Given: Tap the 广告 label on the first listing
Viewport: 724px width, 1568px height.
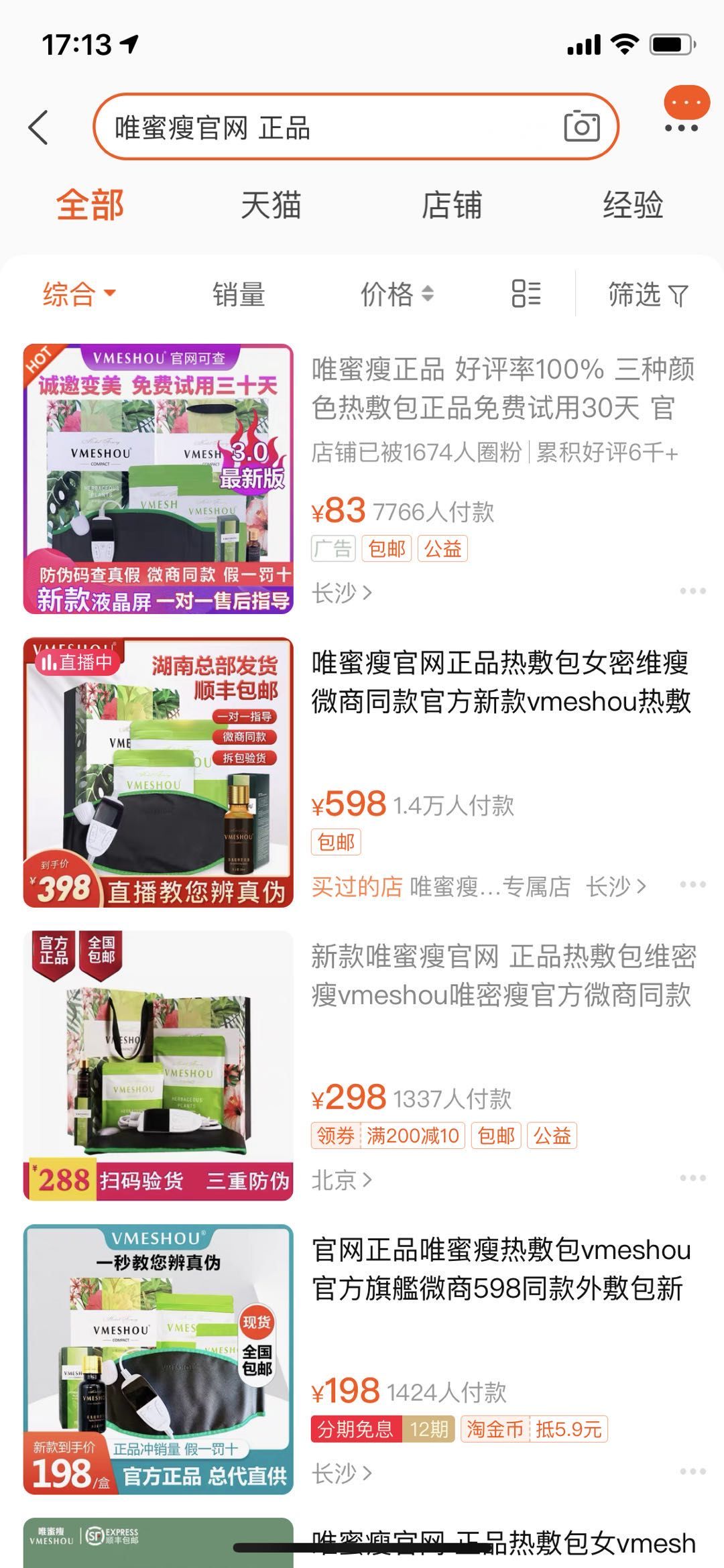Looking at the screenshot, I should coord(333,548).
